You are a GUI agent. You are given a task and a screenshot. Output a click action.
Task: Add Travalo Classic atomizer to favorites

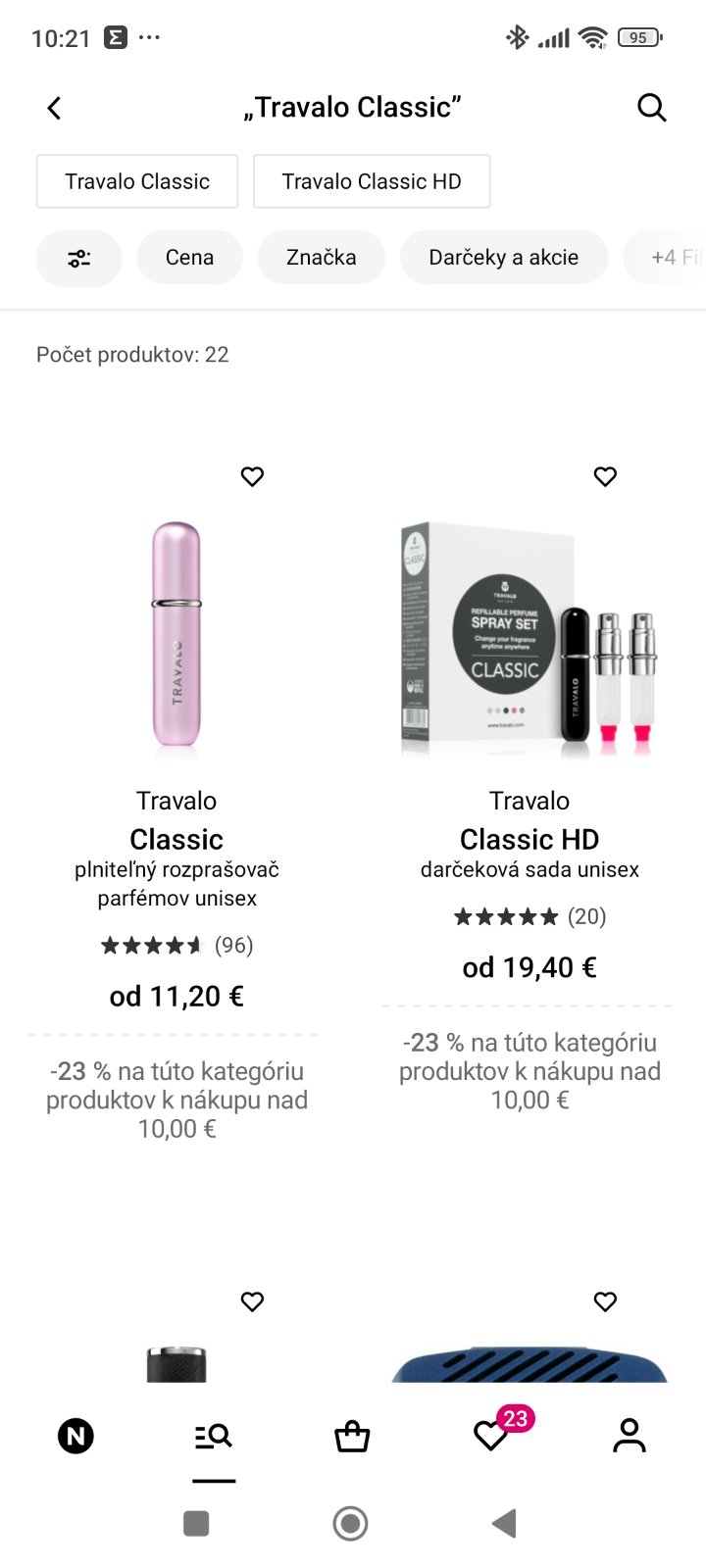click(252, 477)
